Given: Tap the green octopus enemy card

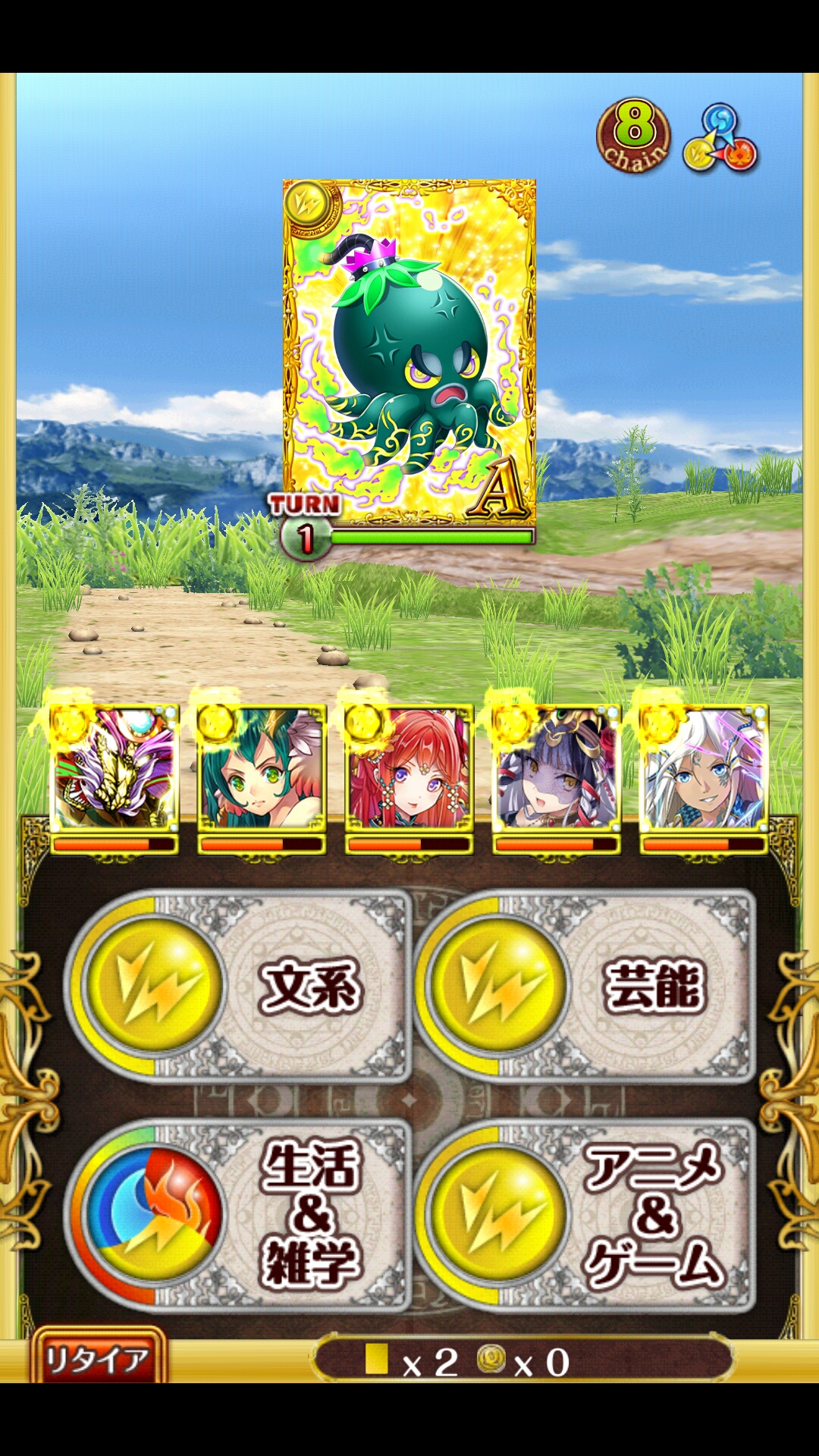Looking at the screenshot, I should [409, 353].
